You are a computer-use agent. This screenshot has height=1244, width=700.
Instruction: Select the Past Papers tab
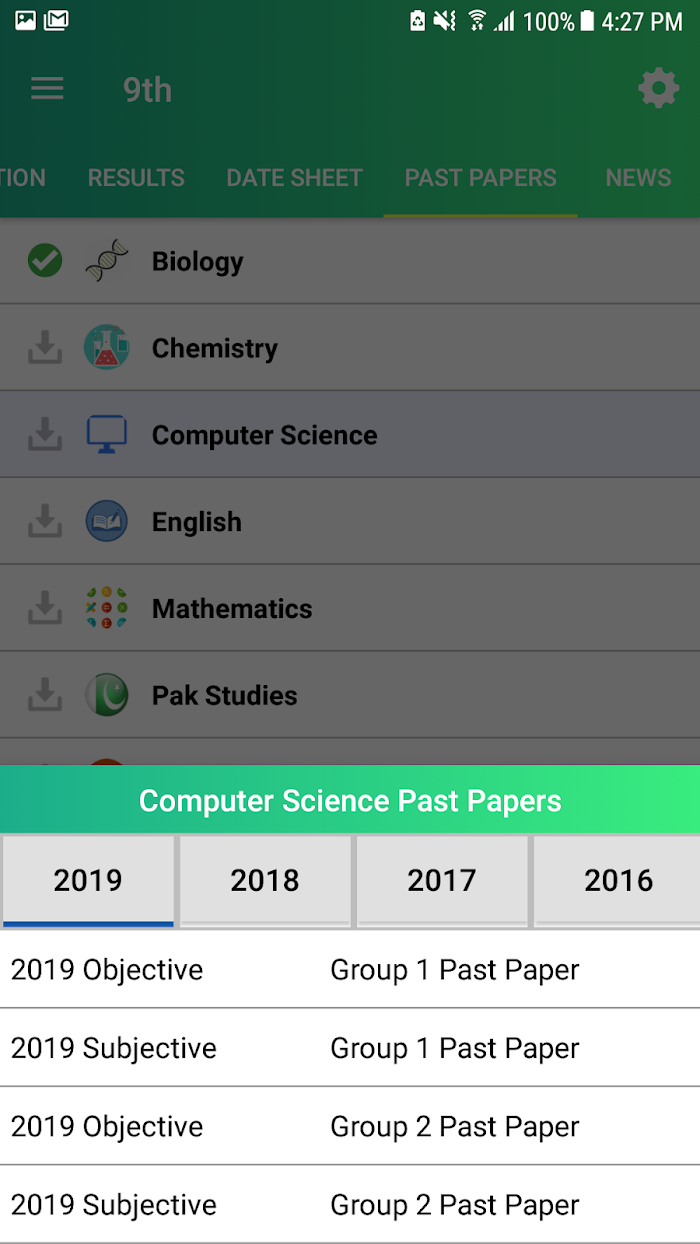(480, 178)
